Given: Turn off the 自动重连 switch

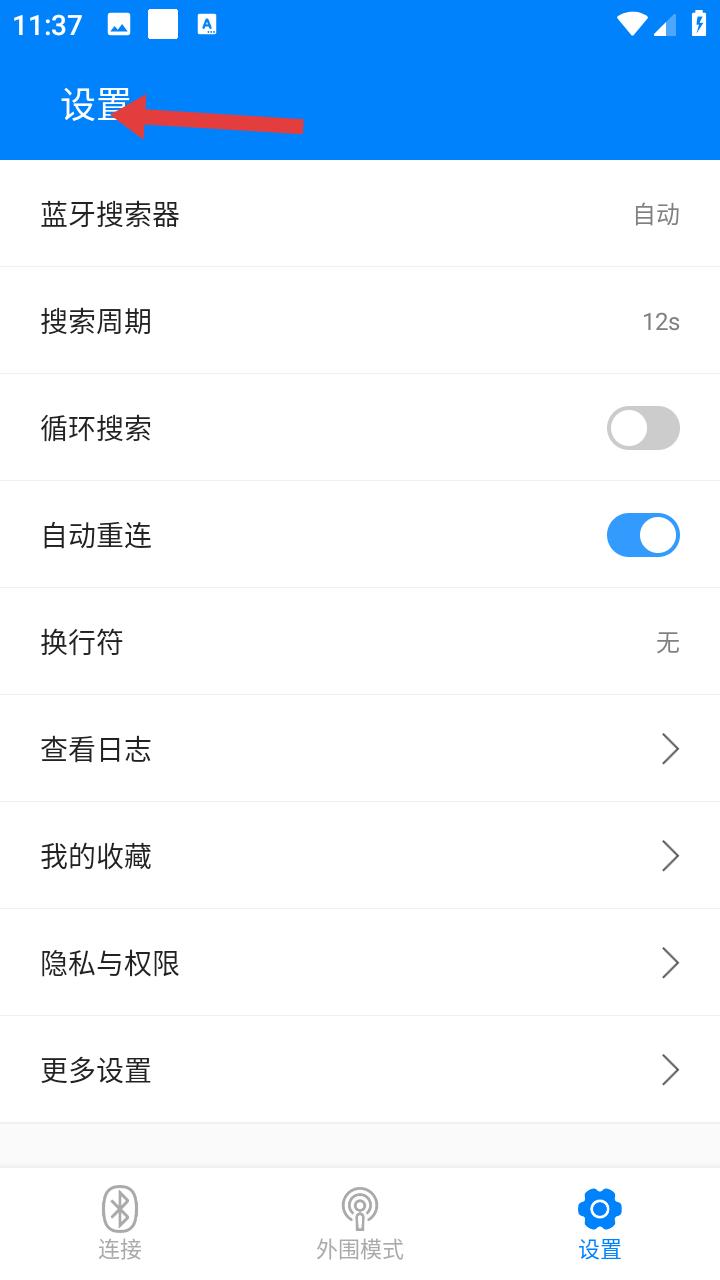Looking at the screenshot, I should click(x=643, y=535).
